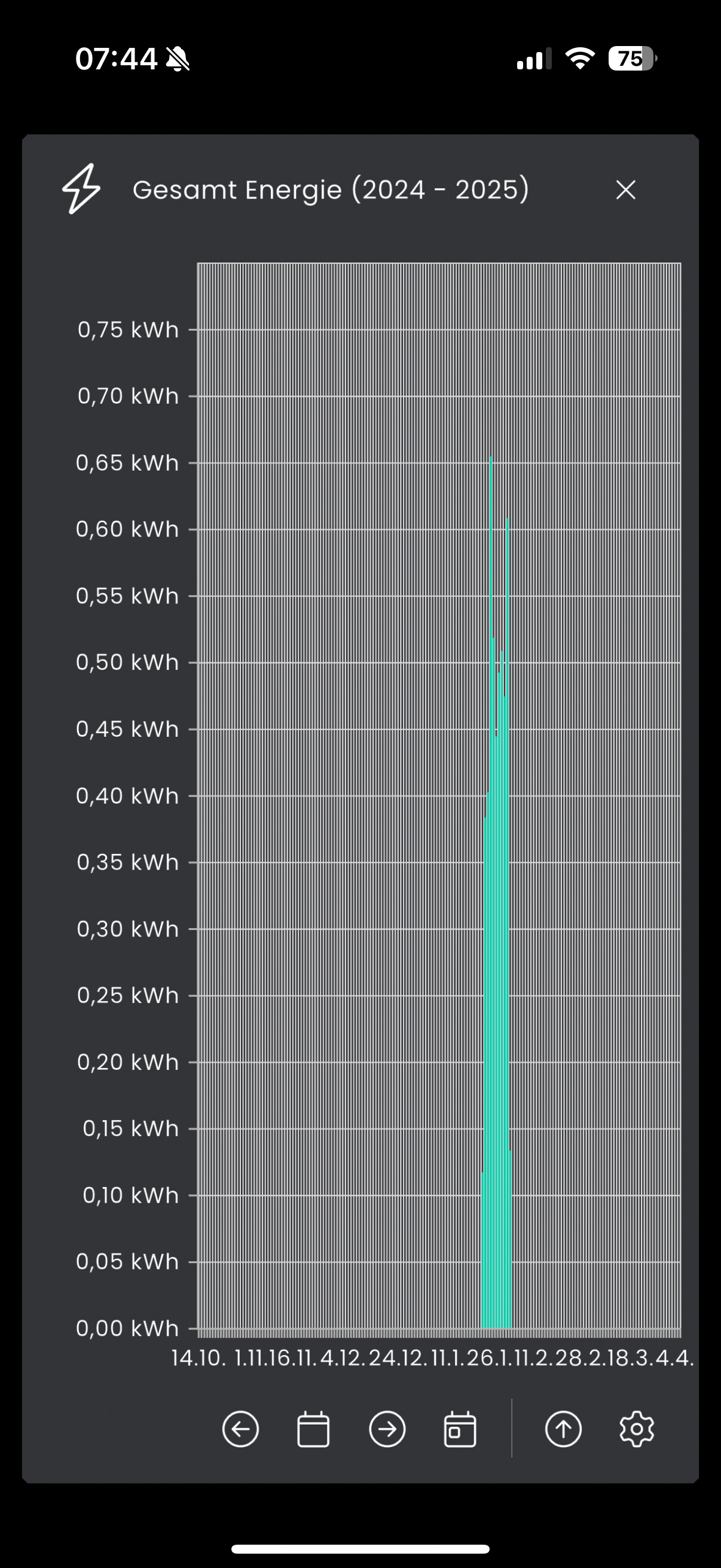This screenshot has height=1568, width=721.
Task: Go to the next time period
Action: 387,1429
